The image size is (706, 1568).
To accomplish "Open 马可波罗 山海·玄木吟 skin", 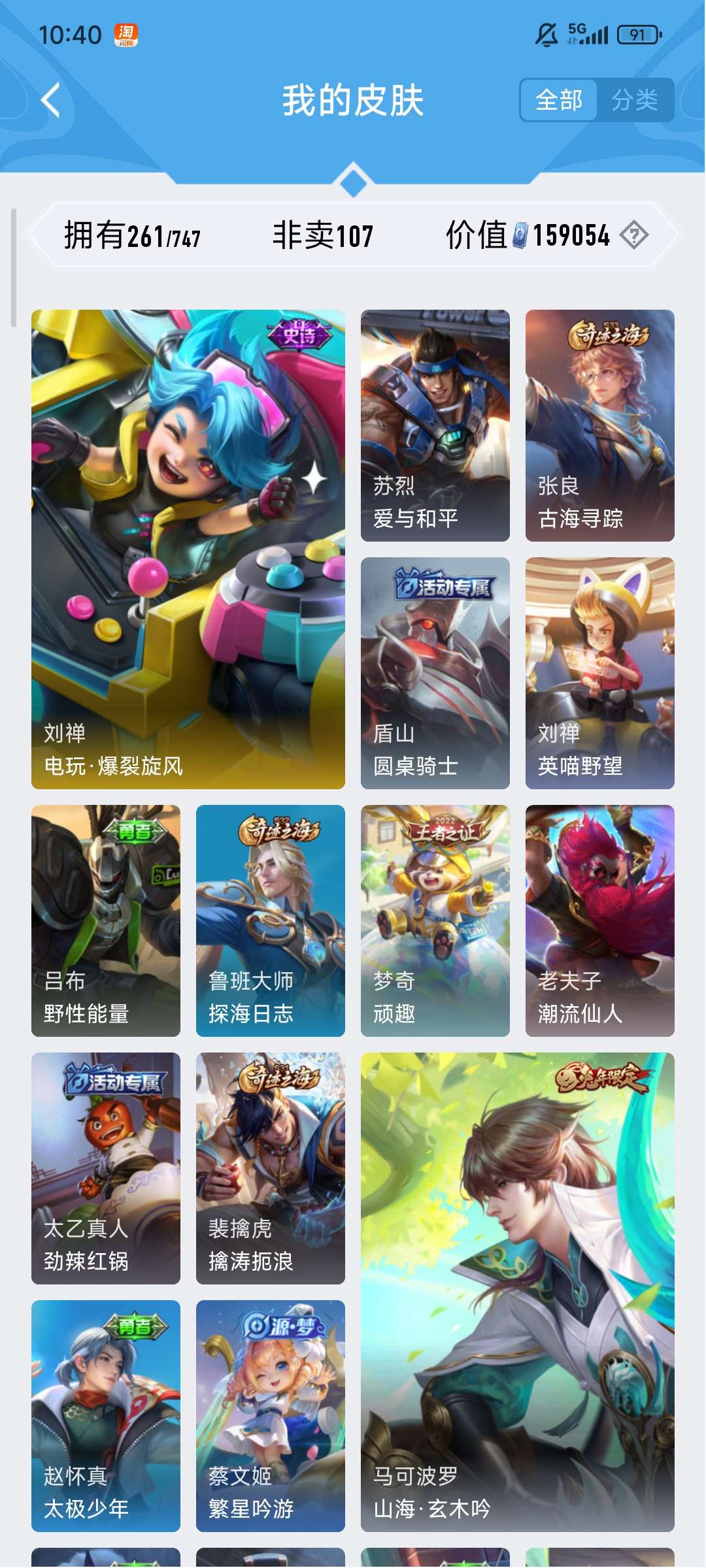I will [x=517, y=1292].
